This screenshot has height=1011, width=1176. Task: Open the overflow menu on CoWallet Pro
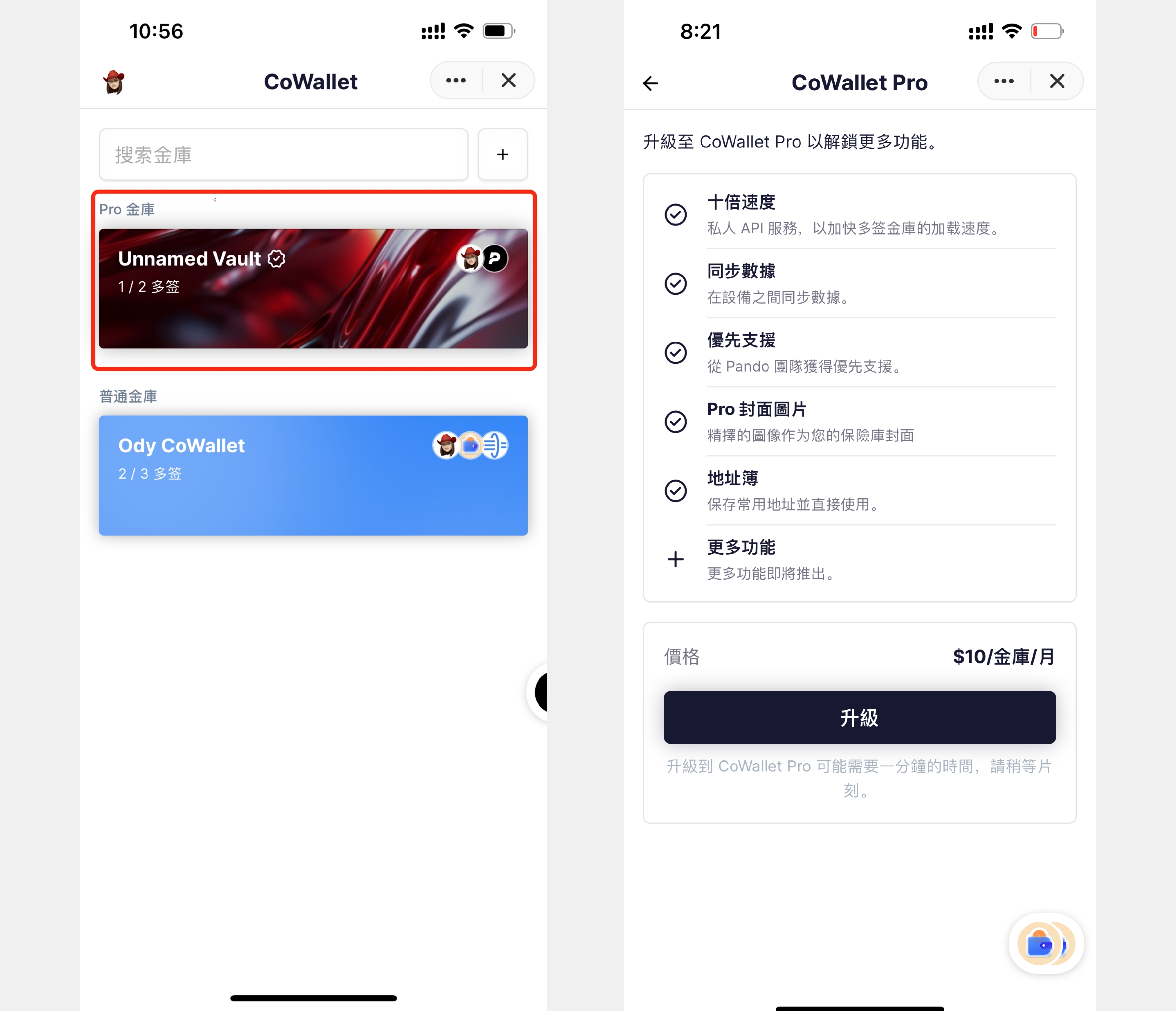[1003, 81]
